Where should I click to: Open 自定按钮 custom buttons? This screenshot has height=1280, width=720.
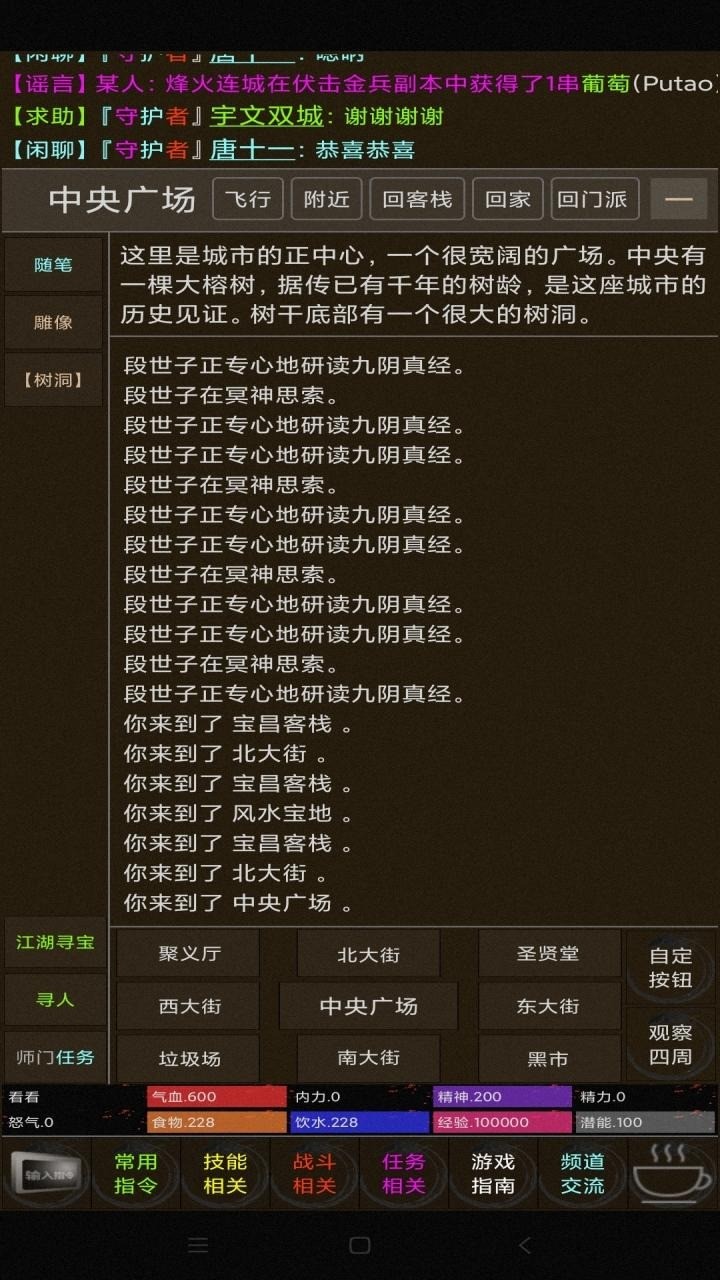670,968
